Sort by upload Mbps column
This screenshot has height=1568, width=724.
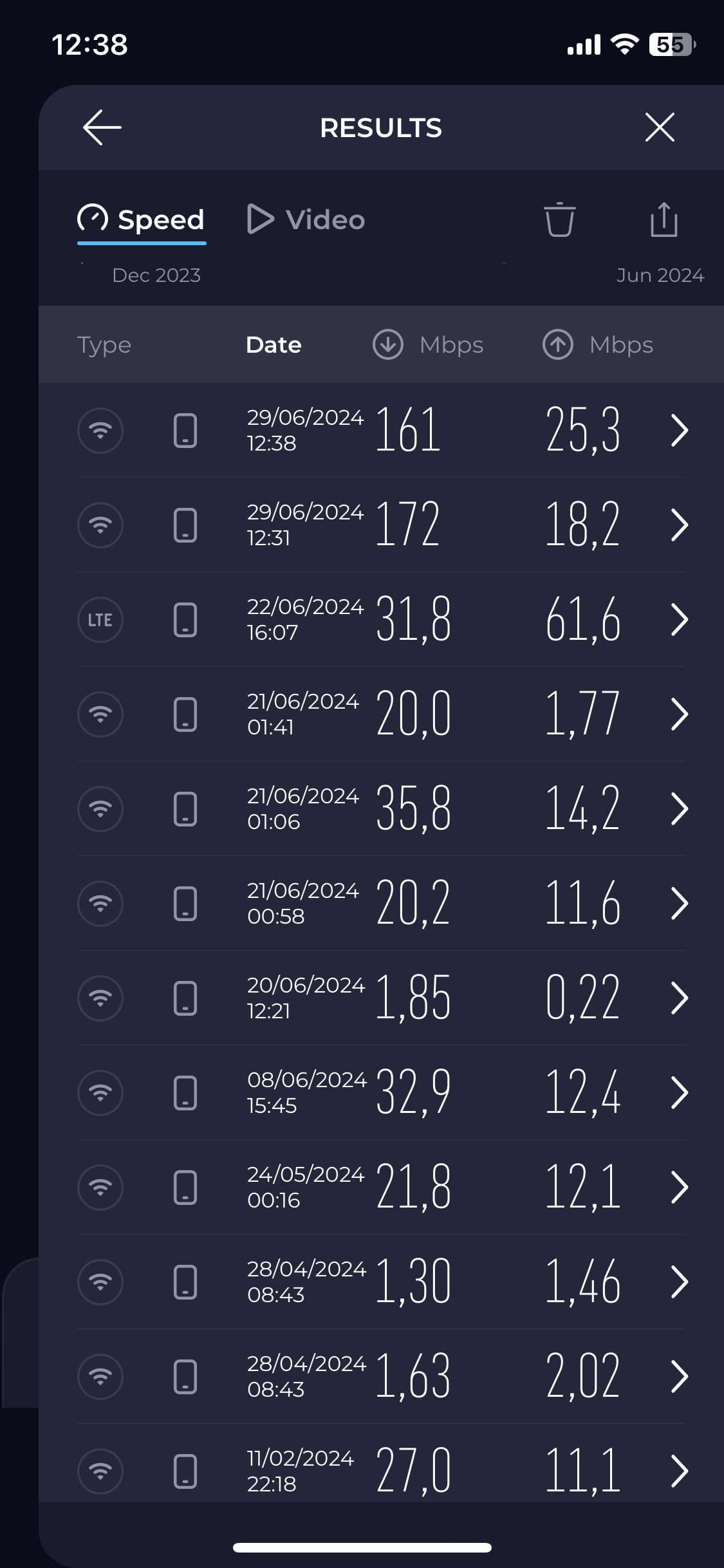[598, 345]
